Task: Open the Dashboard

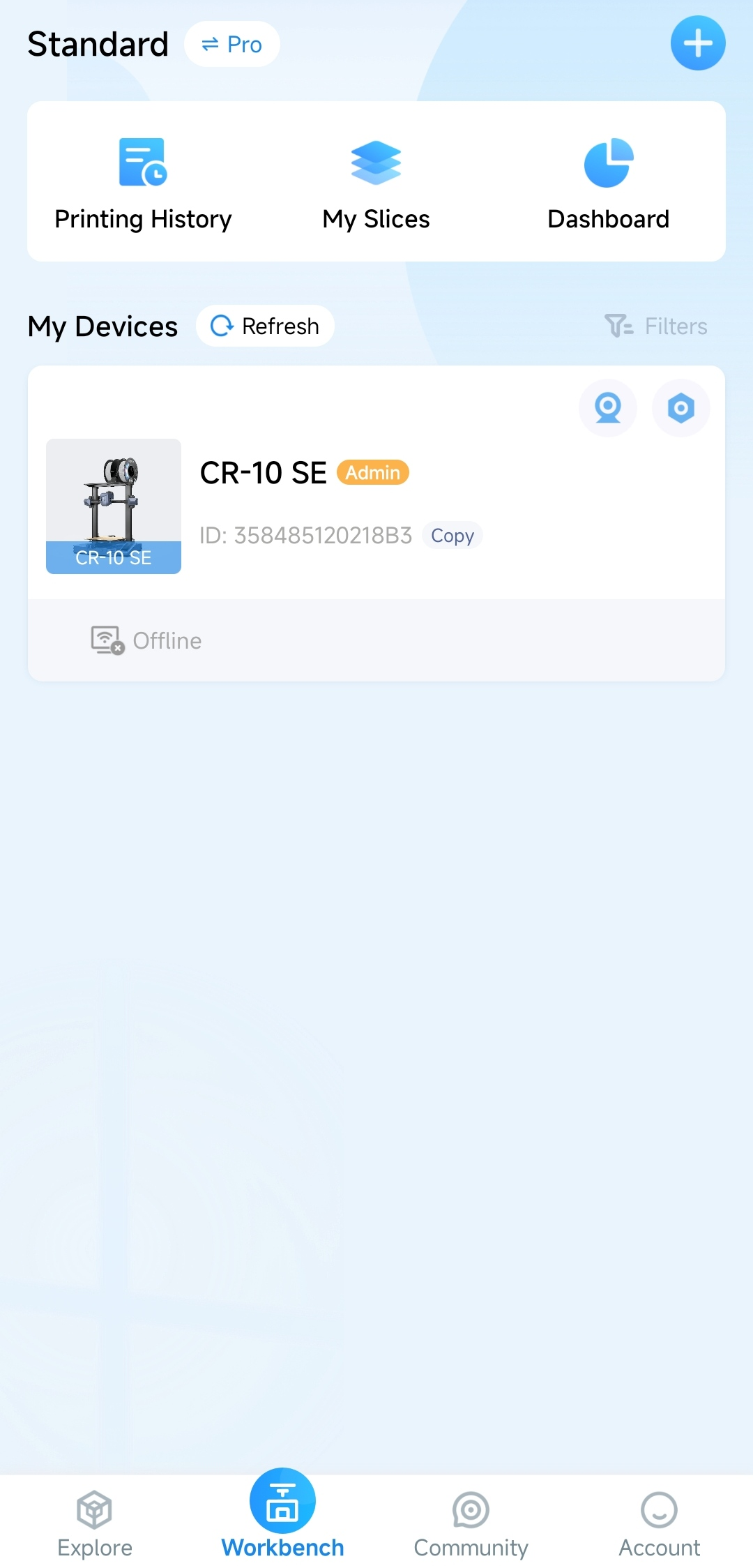Action: tap(608, 183)
